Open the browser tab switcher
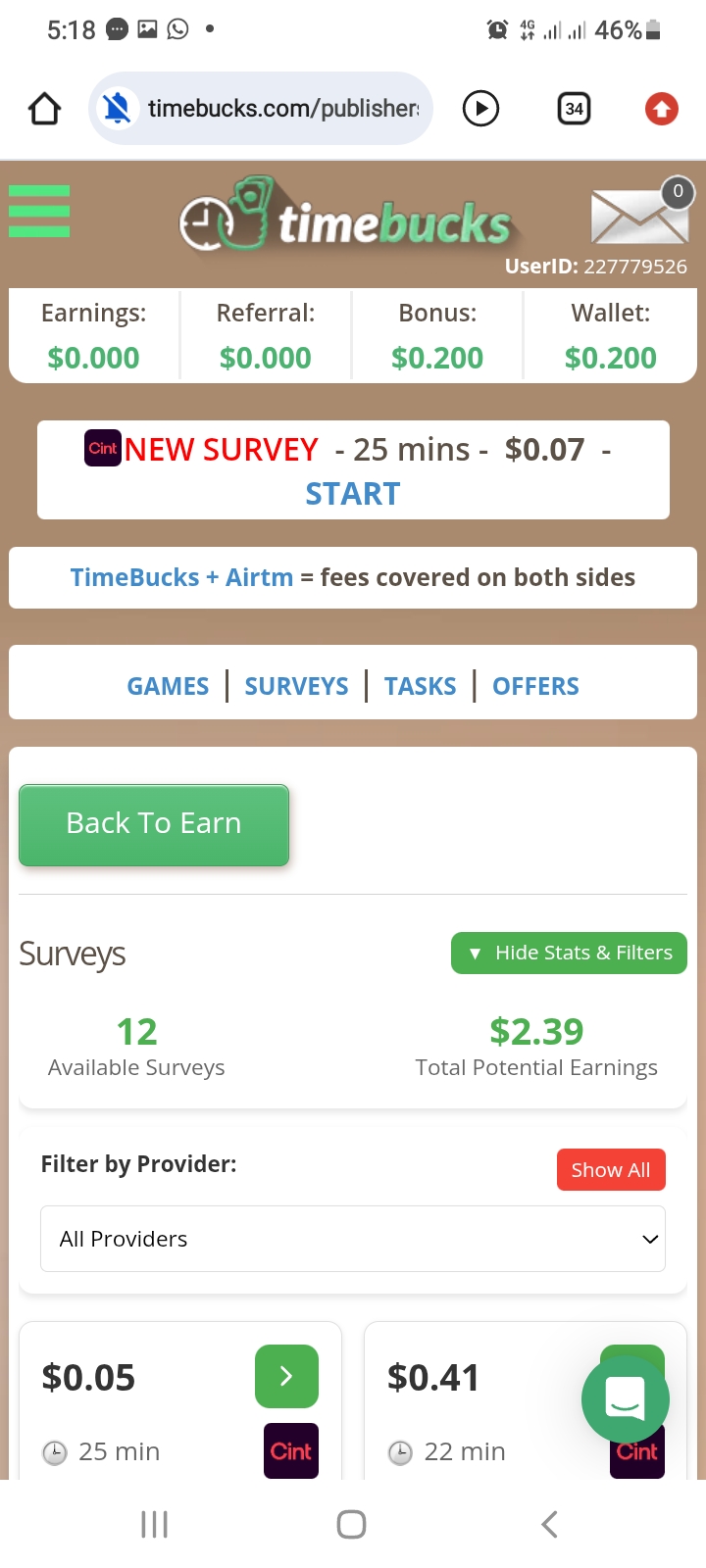The image size is (706, 1568). click(574, 109)
